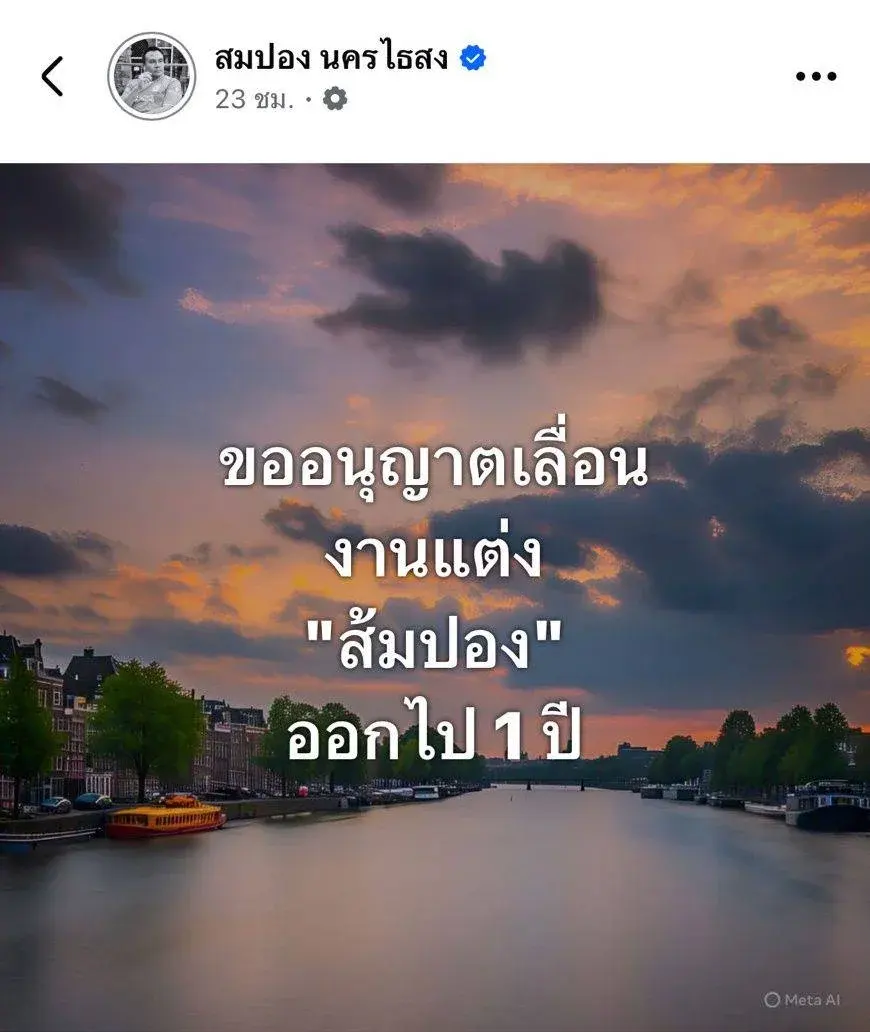This screenshot has width=870, height=1032.
Task: Open the three-dots overflow menu
Action: [815, 76]
